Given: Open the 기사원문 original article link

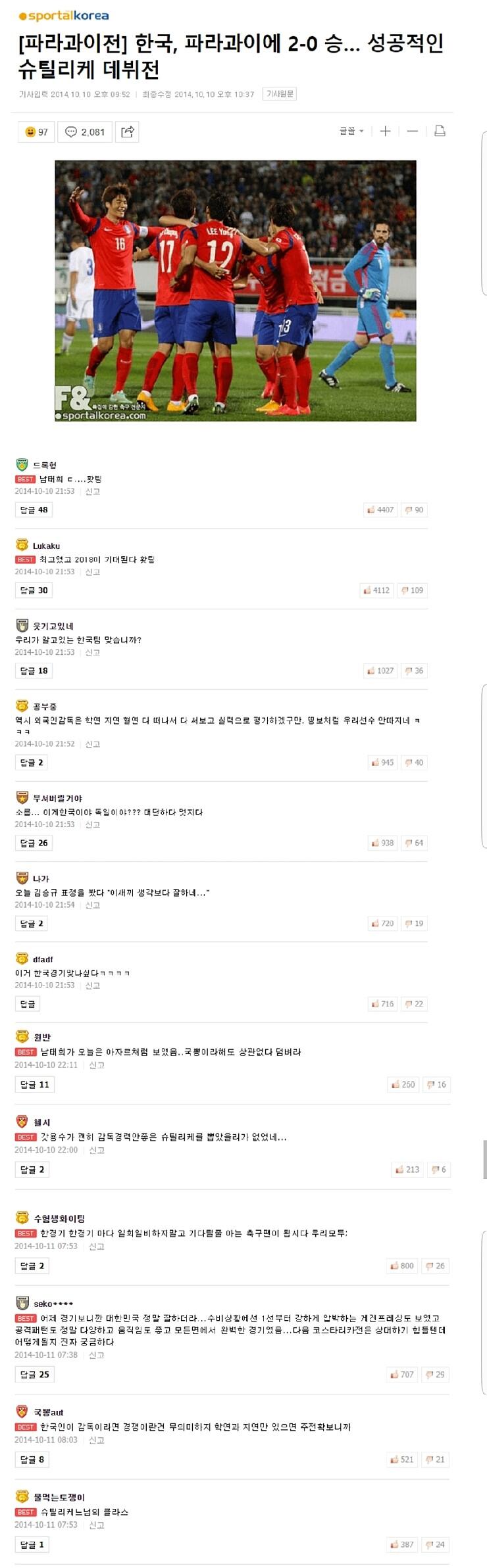Looking at the screenshot, I should (x=280, y=94).
